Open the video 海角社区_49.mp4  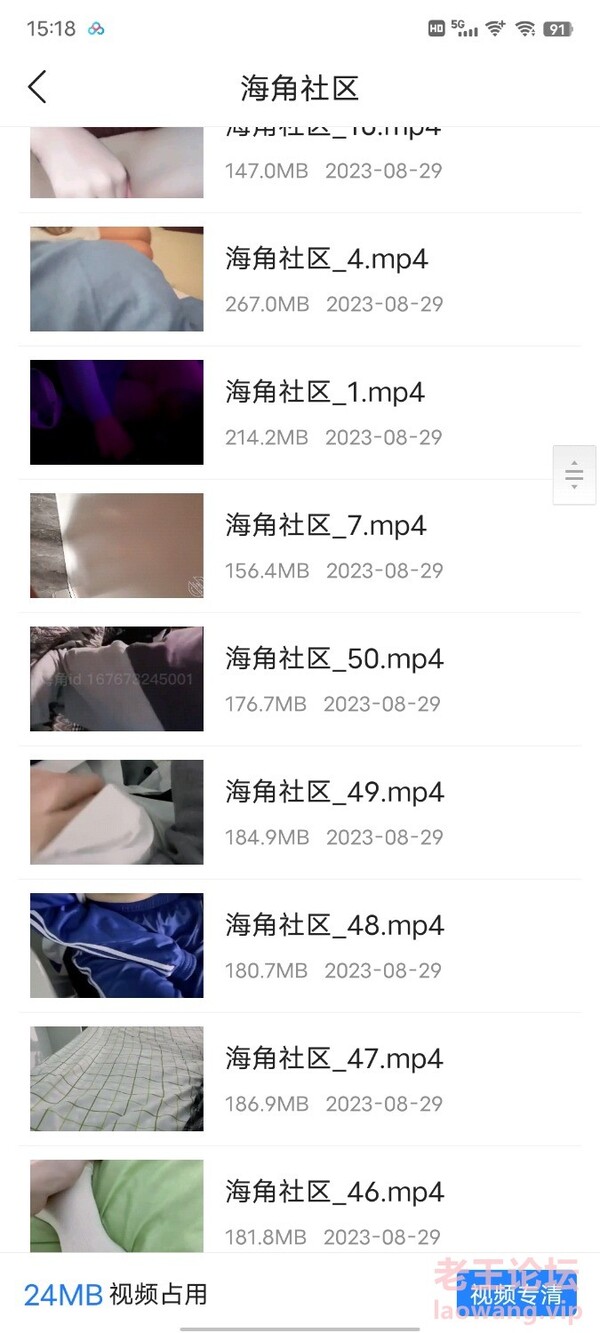coord(300,812)
